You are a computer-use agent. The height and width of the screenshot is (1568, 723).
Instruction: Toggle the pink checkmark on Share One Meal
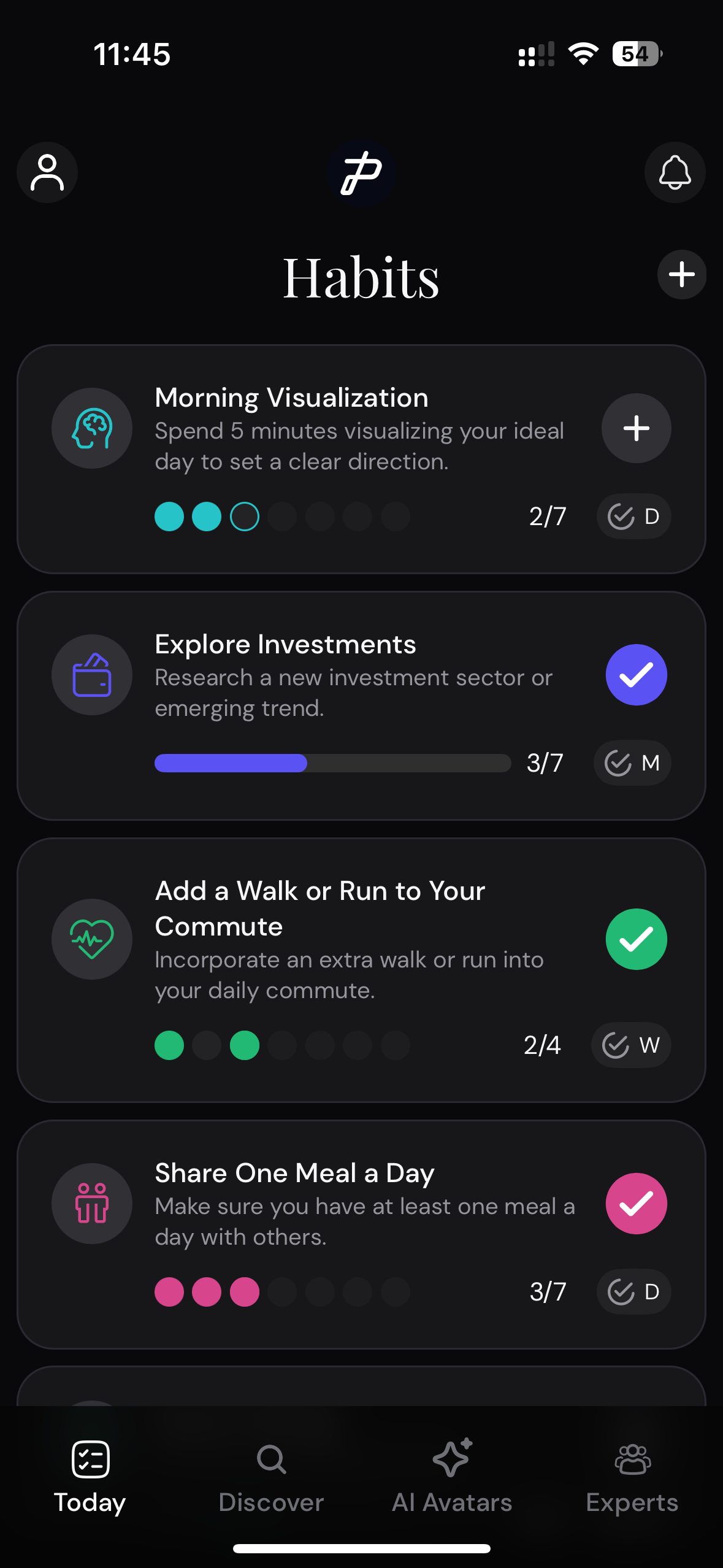tap(636, 1204)
